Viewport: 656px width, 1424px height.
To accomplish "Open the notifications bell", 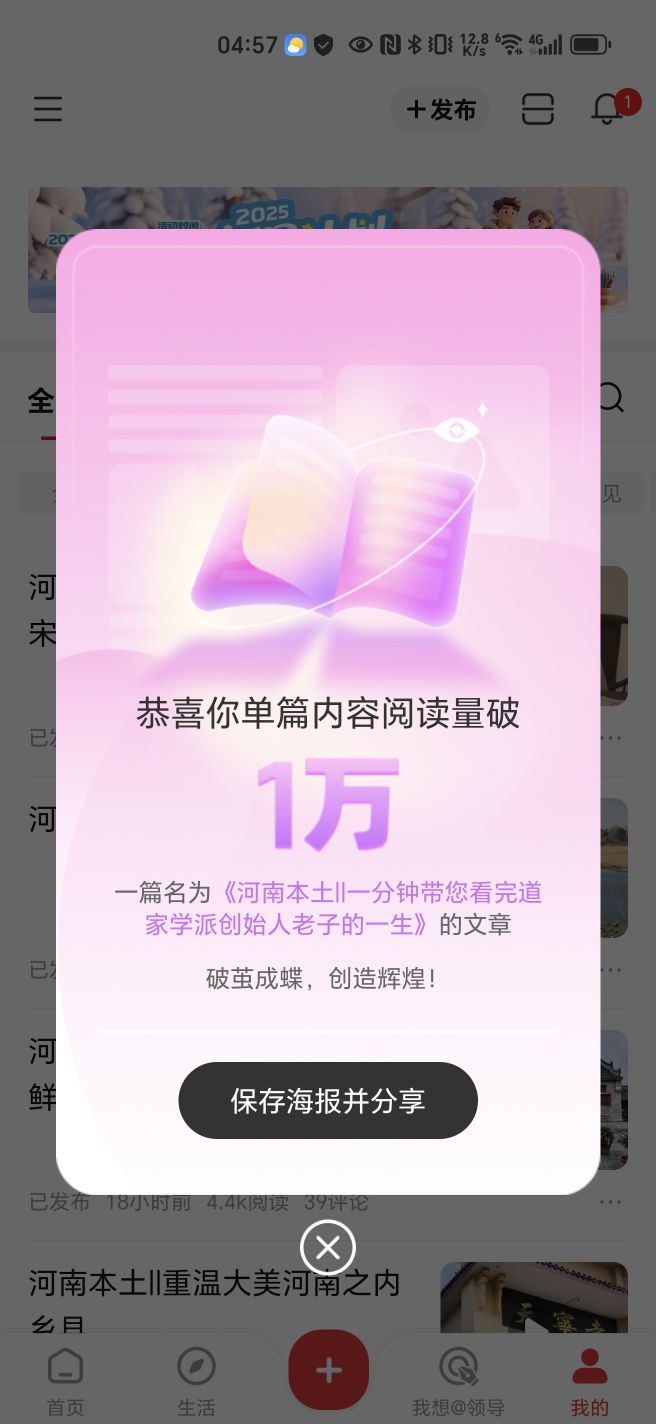I will (x=607, y=109).
